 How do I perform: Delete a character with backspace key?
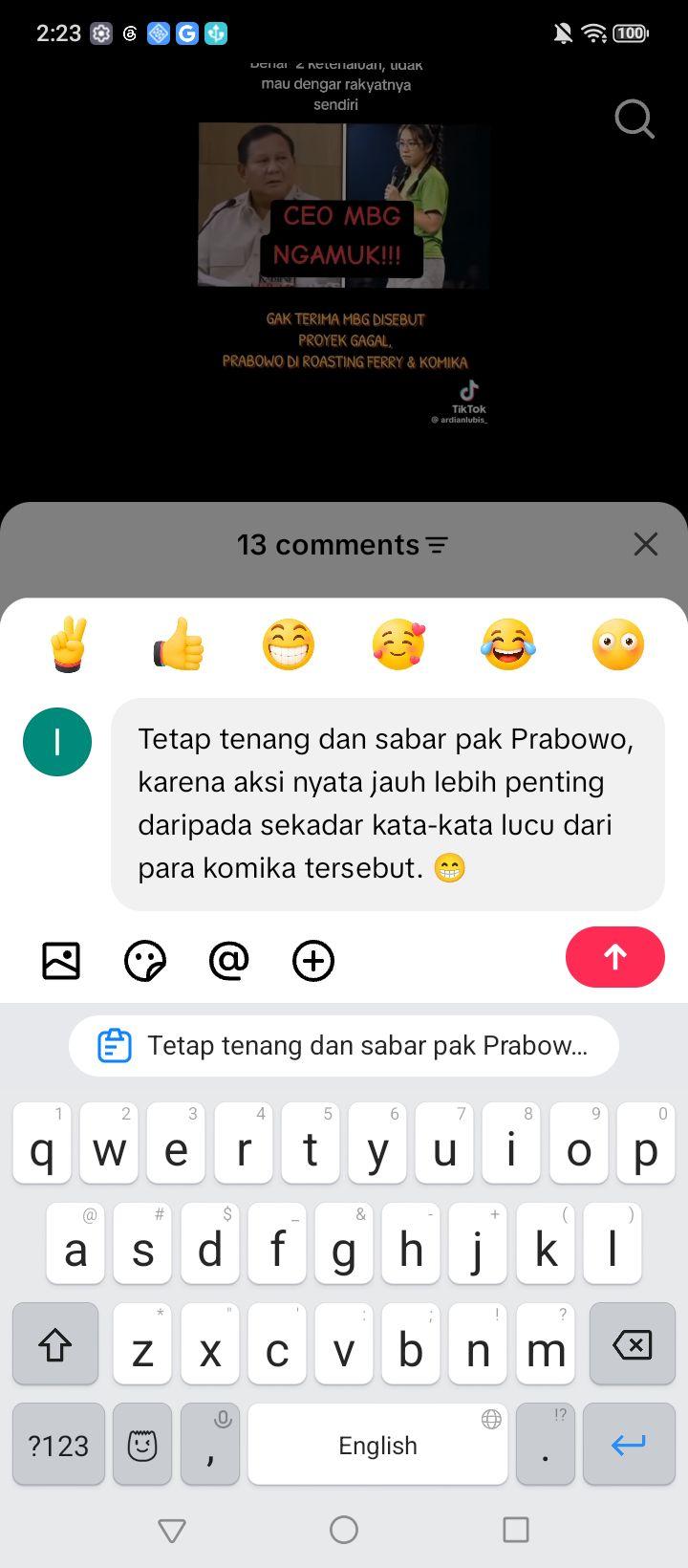click(x=633, y=1344)
